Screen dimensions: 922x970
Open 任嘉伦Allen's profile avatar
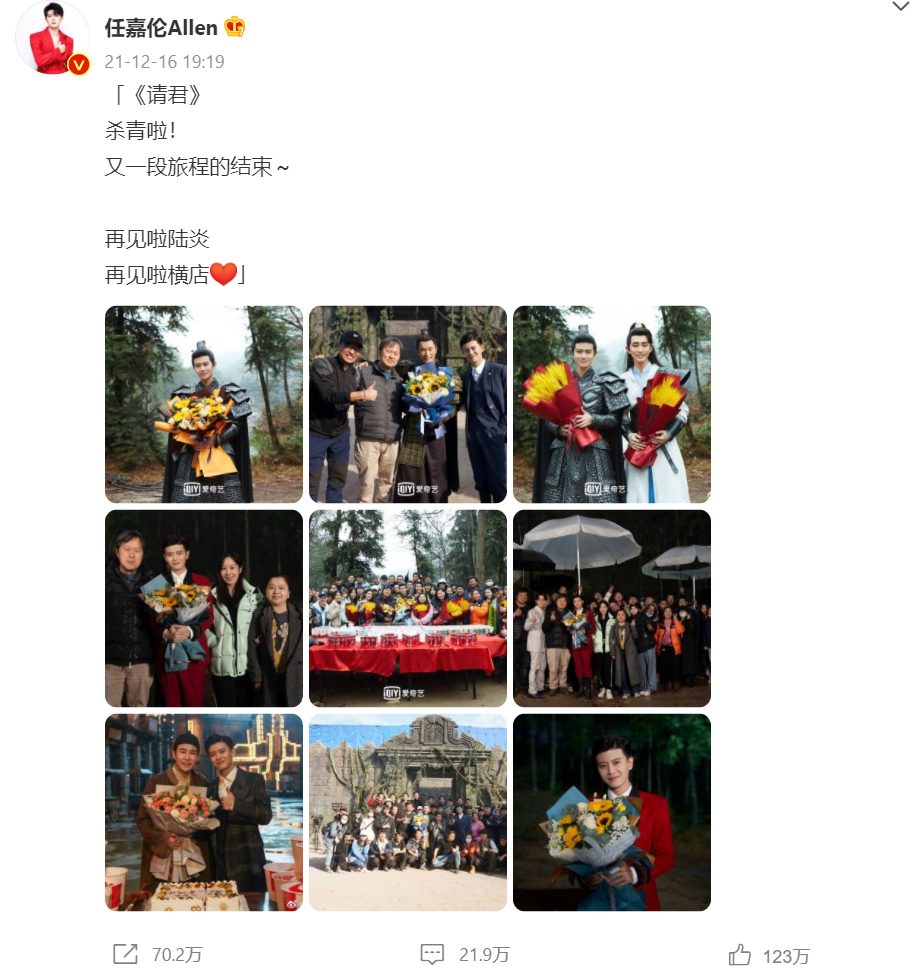52,38
